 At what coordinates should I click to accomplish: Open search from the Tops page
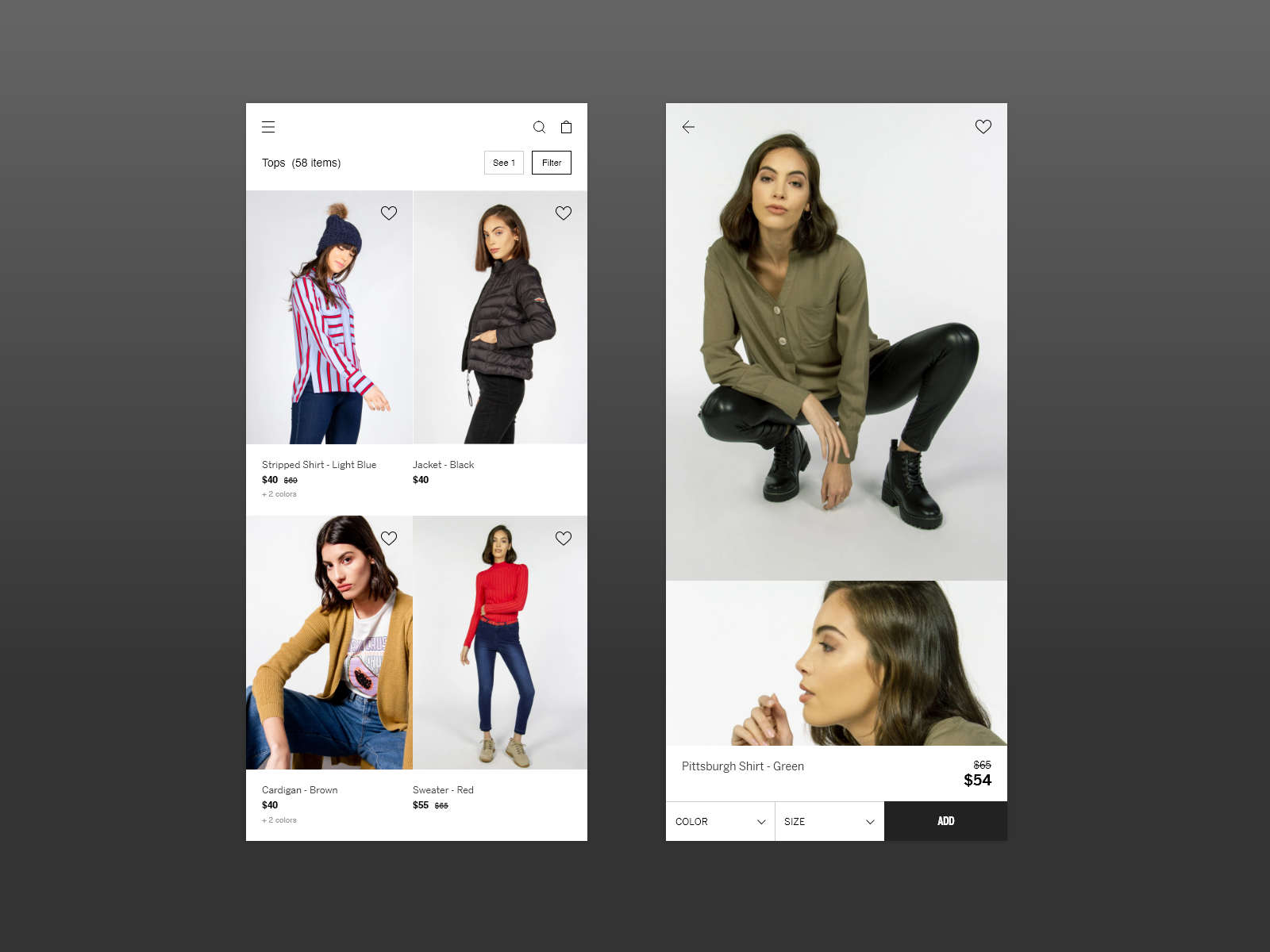[539, 127]
